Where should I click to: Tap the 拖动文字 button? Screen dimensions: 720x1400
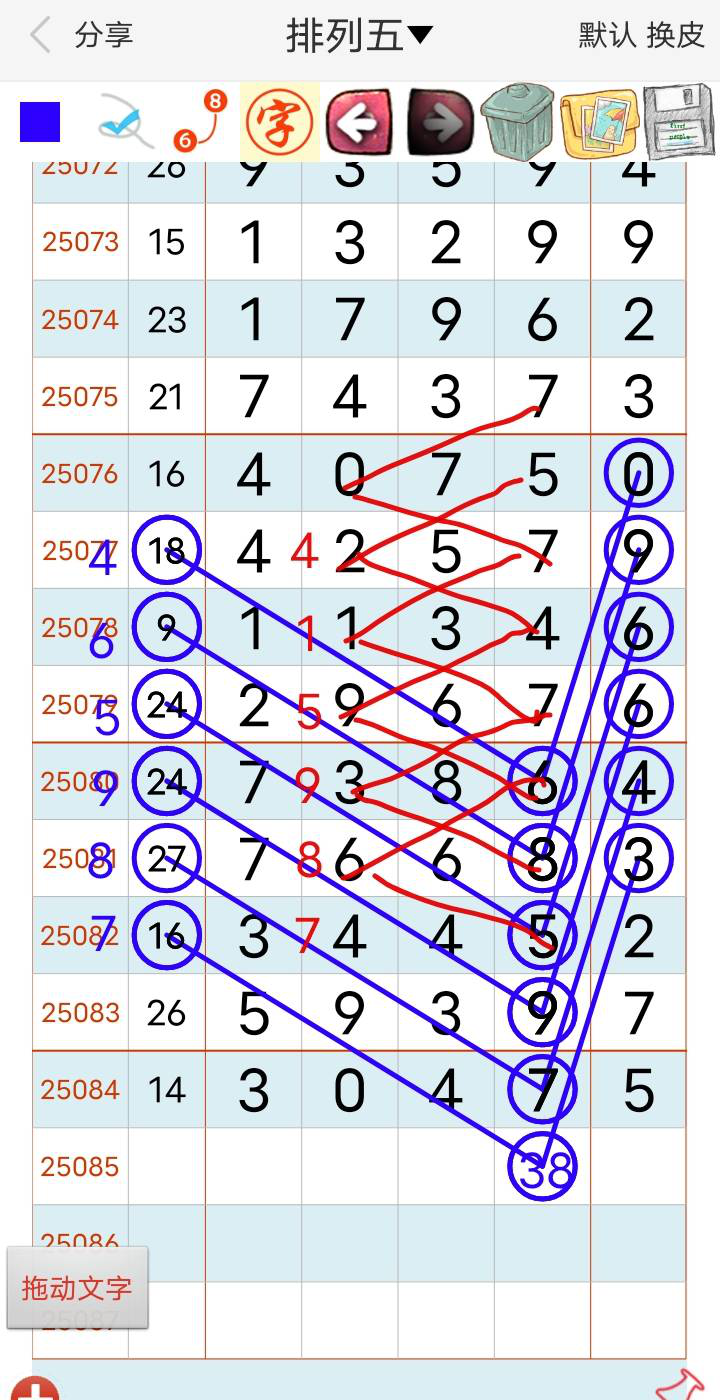click(77, 1287)
